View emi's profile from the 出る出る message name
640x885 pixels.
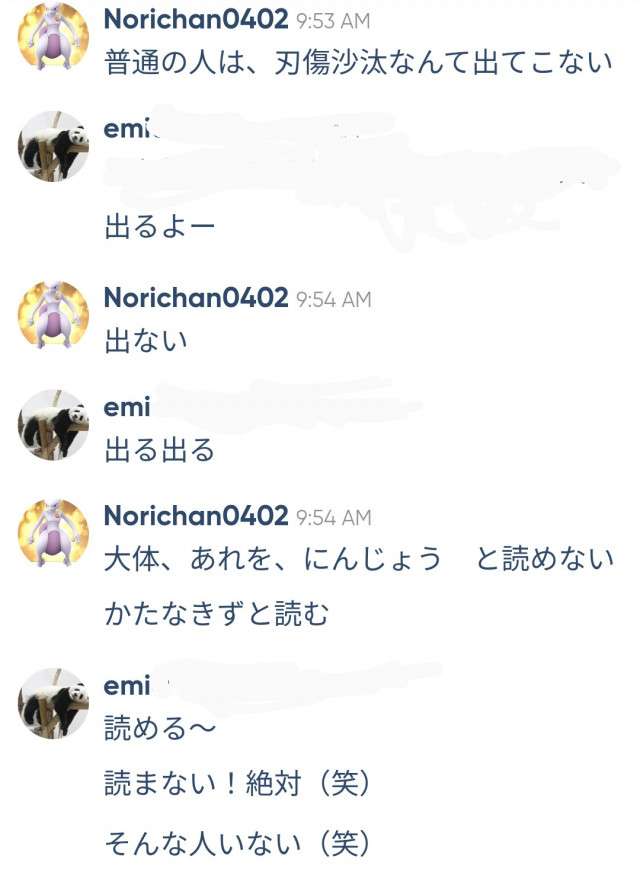click(x=127, y=407)
